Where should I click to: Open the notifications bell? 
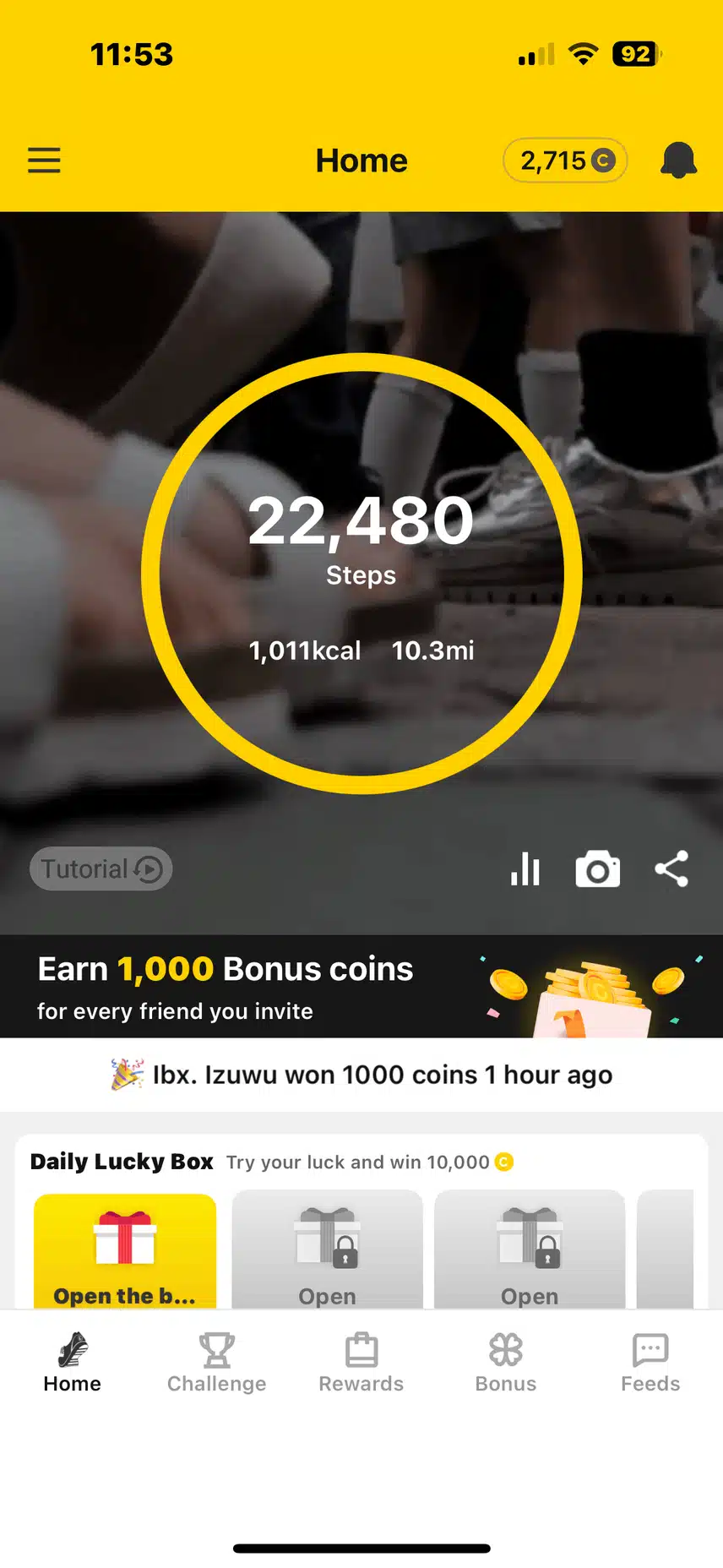(x=678, y=161)
